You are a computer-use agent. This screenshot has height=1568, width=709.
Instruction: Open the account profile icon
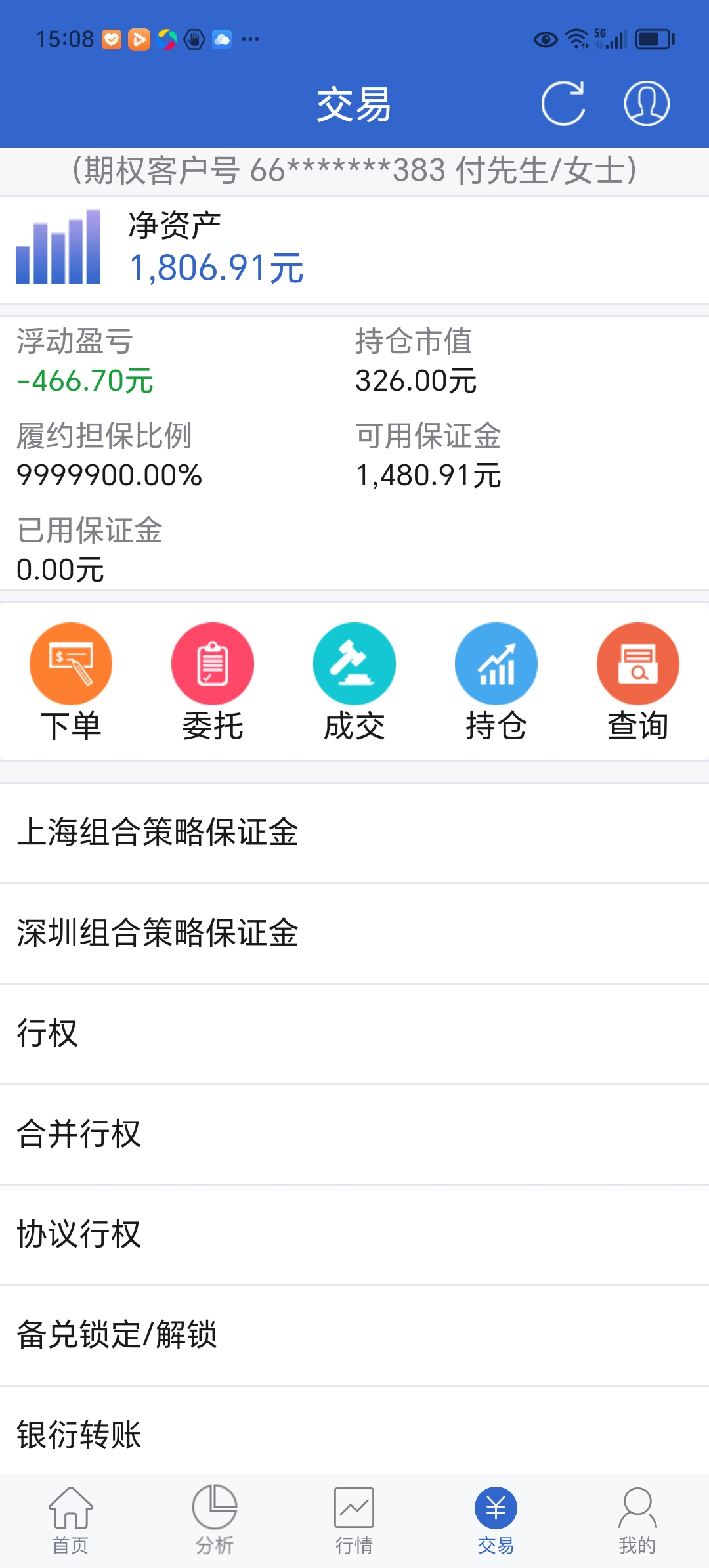pos(646,104)
